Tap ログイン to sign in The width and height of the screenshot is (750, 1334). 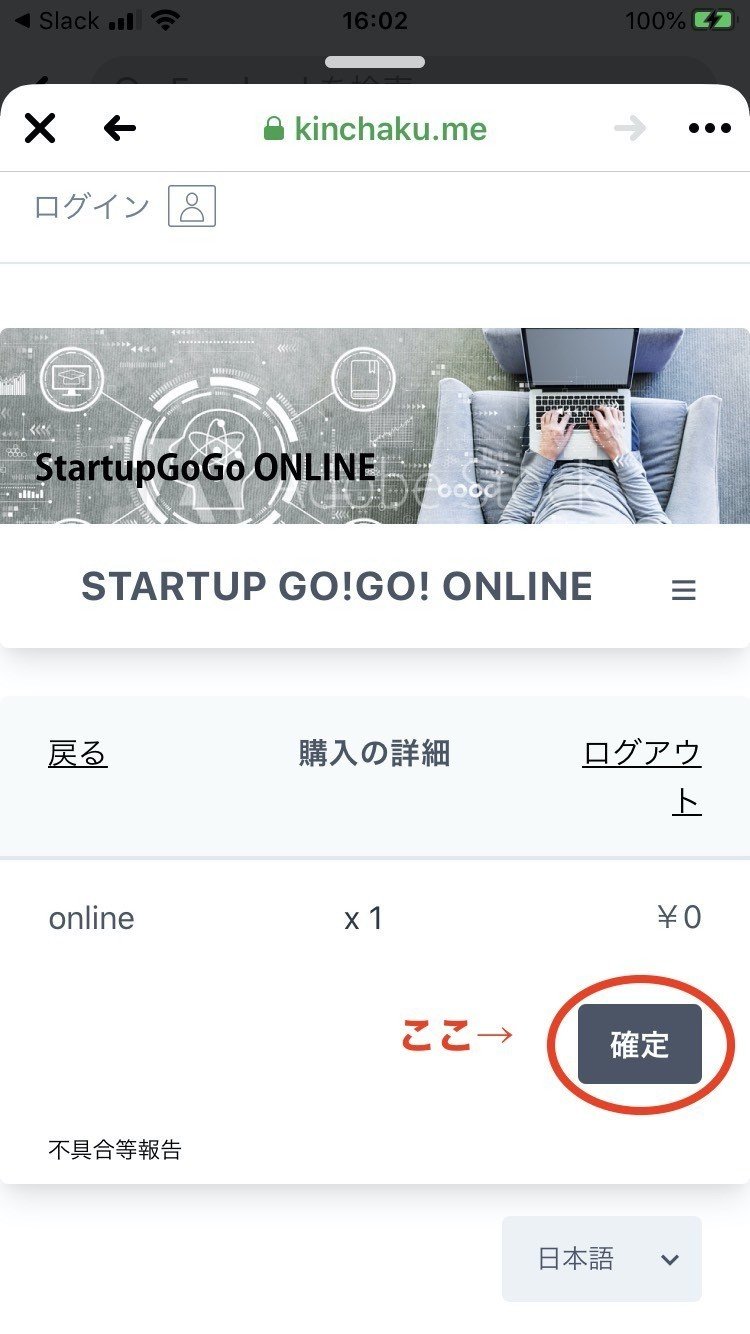pos(91,205)
